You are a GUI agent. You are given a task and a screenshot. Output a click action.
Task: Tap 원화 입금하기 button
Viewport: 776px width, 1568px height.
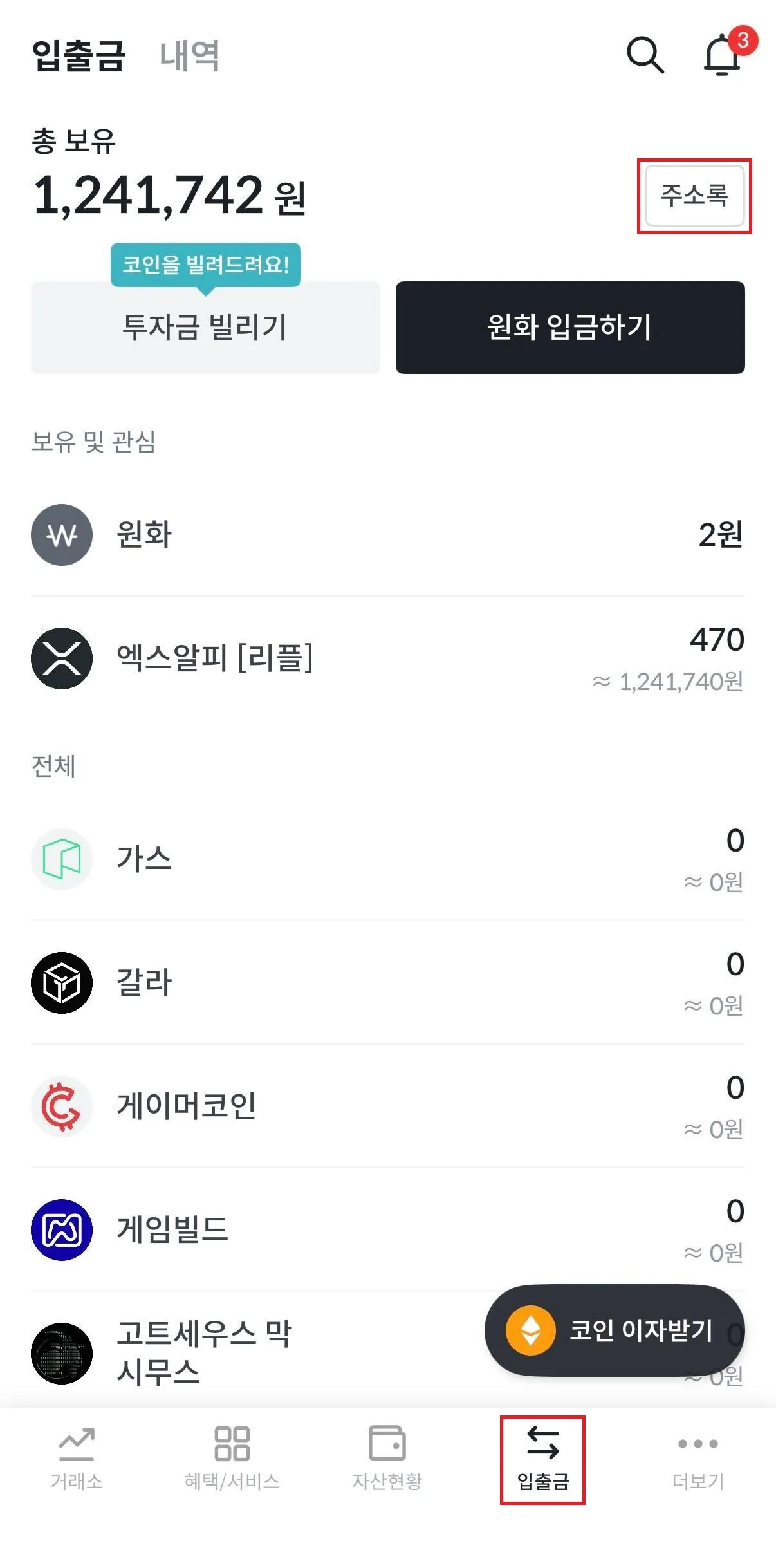(x=570, y=327)
